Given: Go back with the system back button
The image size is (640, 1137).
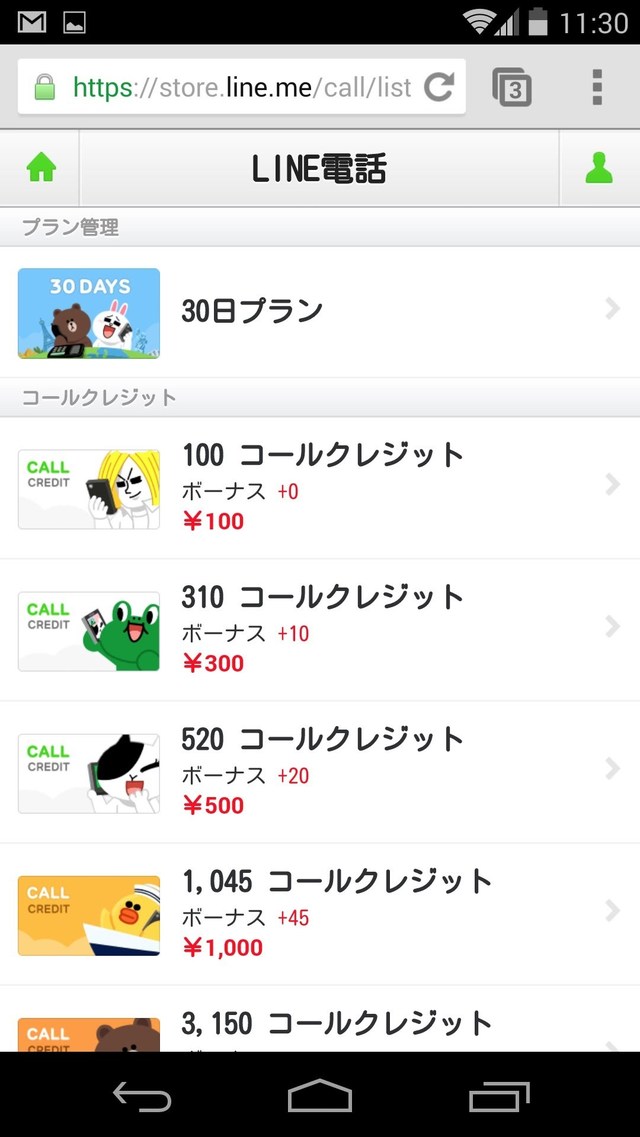Looking at the screenshot, I should coord(141,1097).
